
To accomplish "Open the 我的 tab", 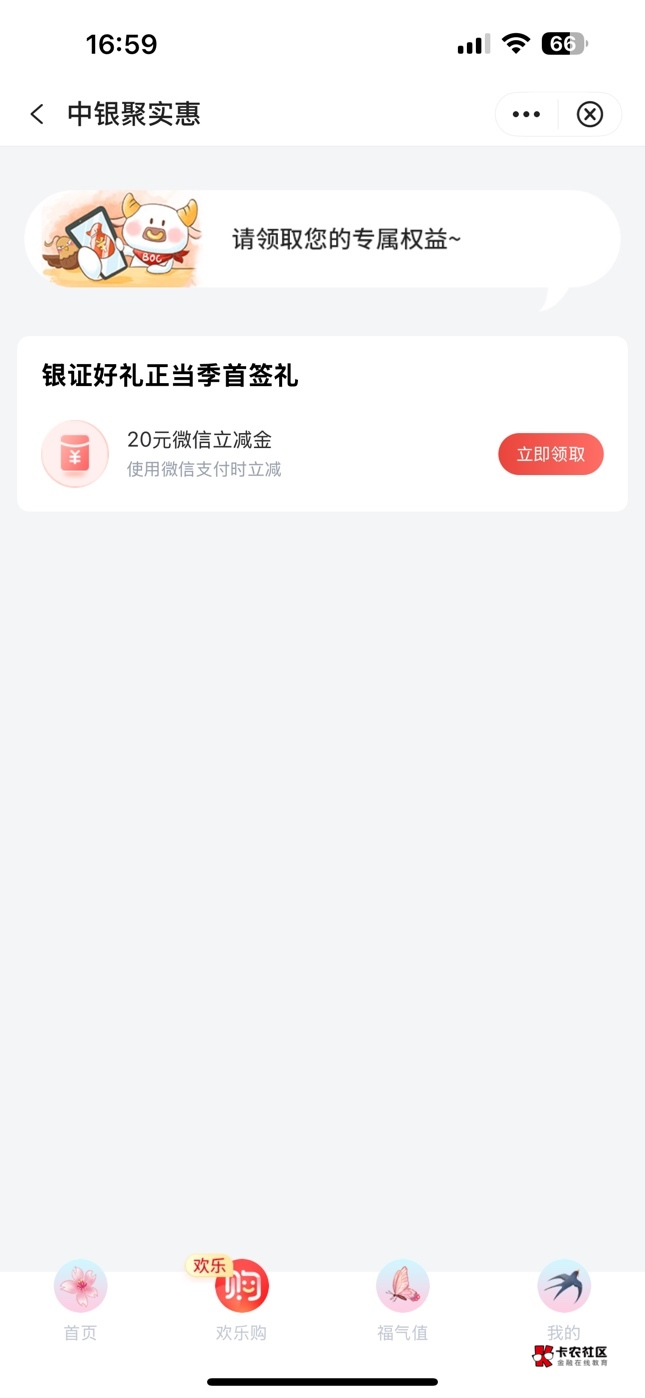I will pyautogui.click(x=564, y=1300).
